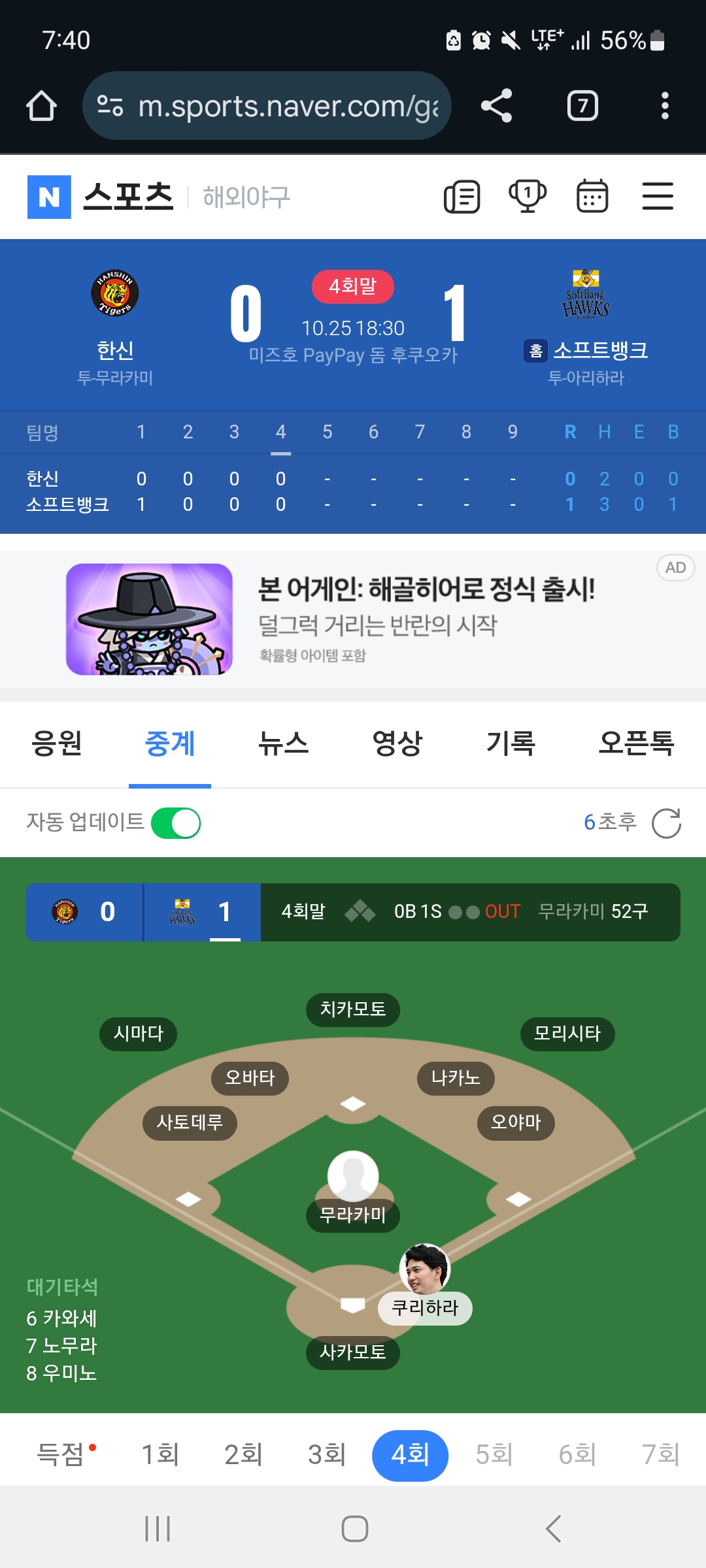Open the news list icon
The width and height of the screenshot is (706, 1568).
[x=462, y=197]
